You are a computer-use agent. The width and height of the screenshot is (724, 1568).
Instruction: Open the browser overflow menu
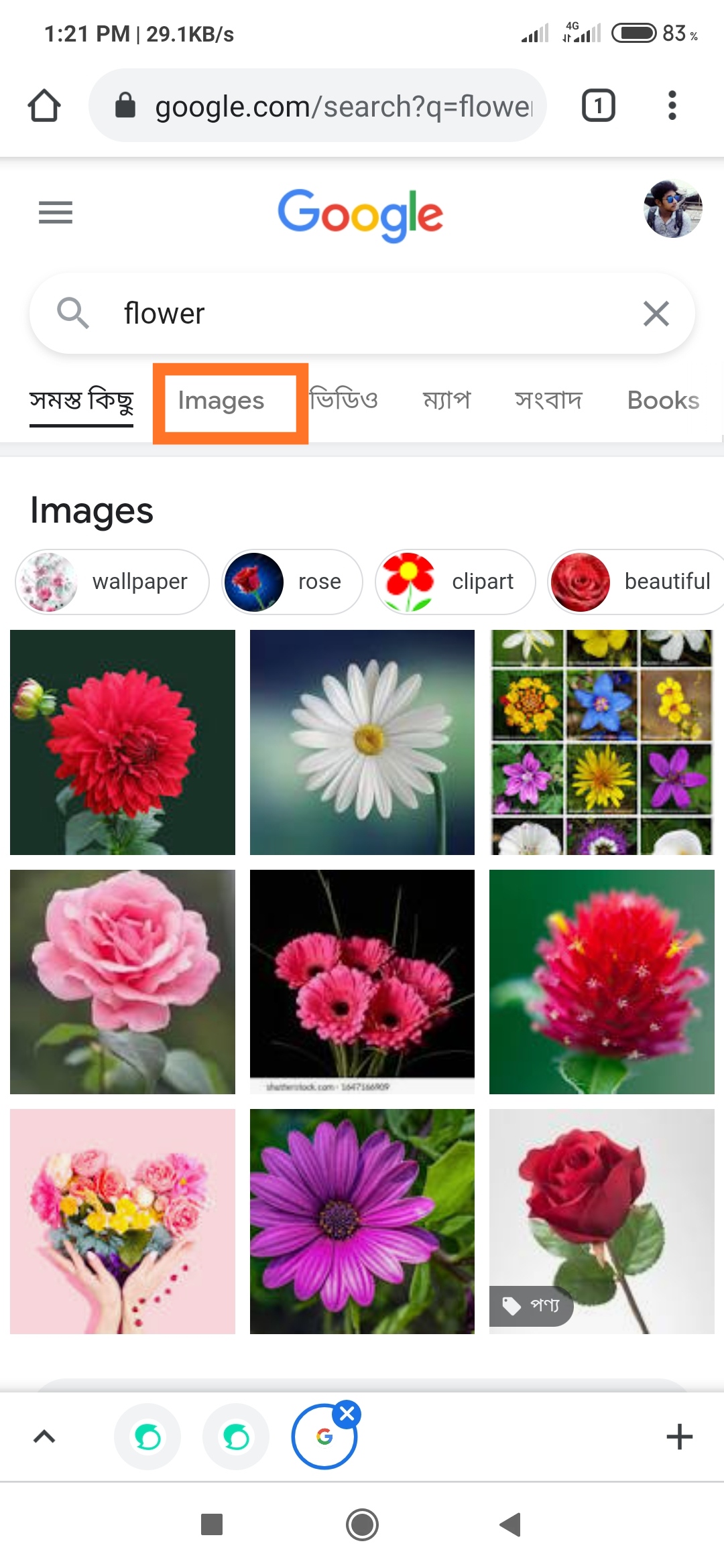pyautogui.click(x=672, y=106)
